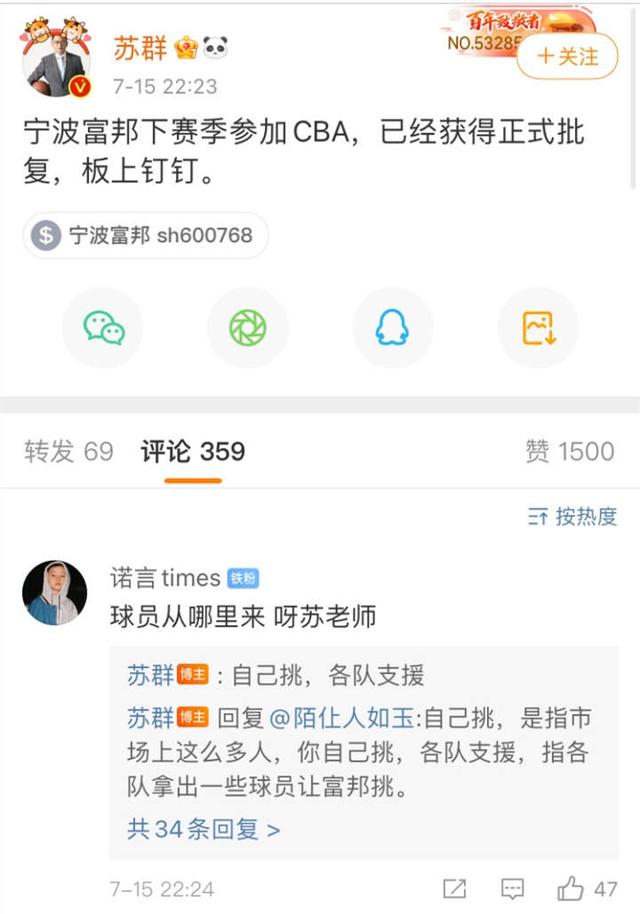
Task: Switch to the 转发 69 tab
Action: coord(69,452)
